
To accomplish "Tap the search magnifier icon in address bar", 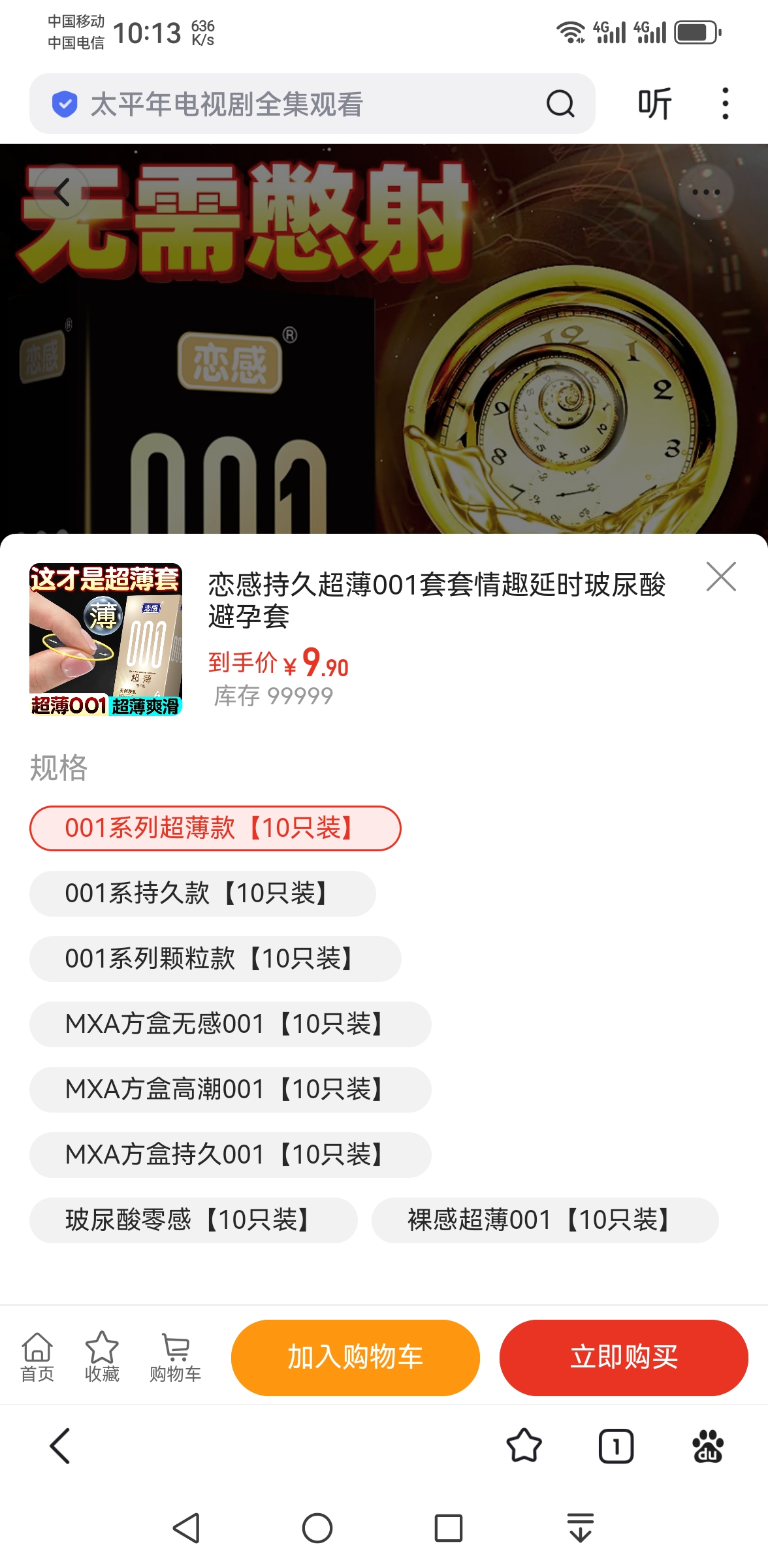I will click(x=560, y=104).
